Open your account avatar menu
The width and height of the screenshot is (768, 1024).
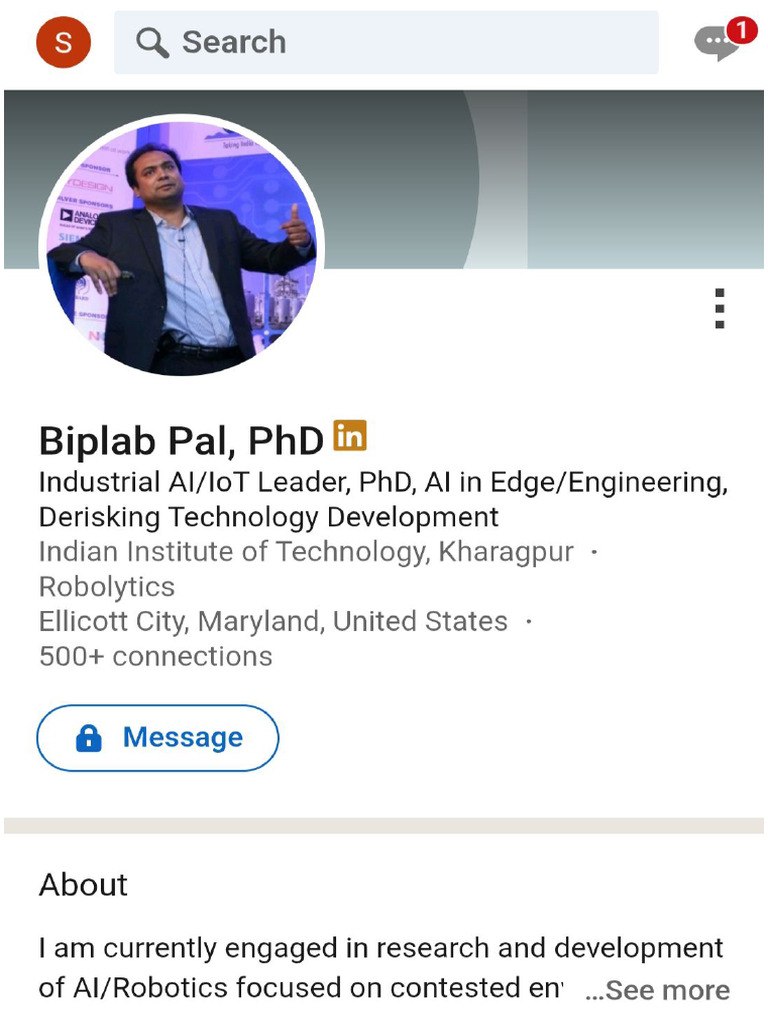[63, 42]
